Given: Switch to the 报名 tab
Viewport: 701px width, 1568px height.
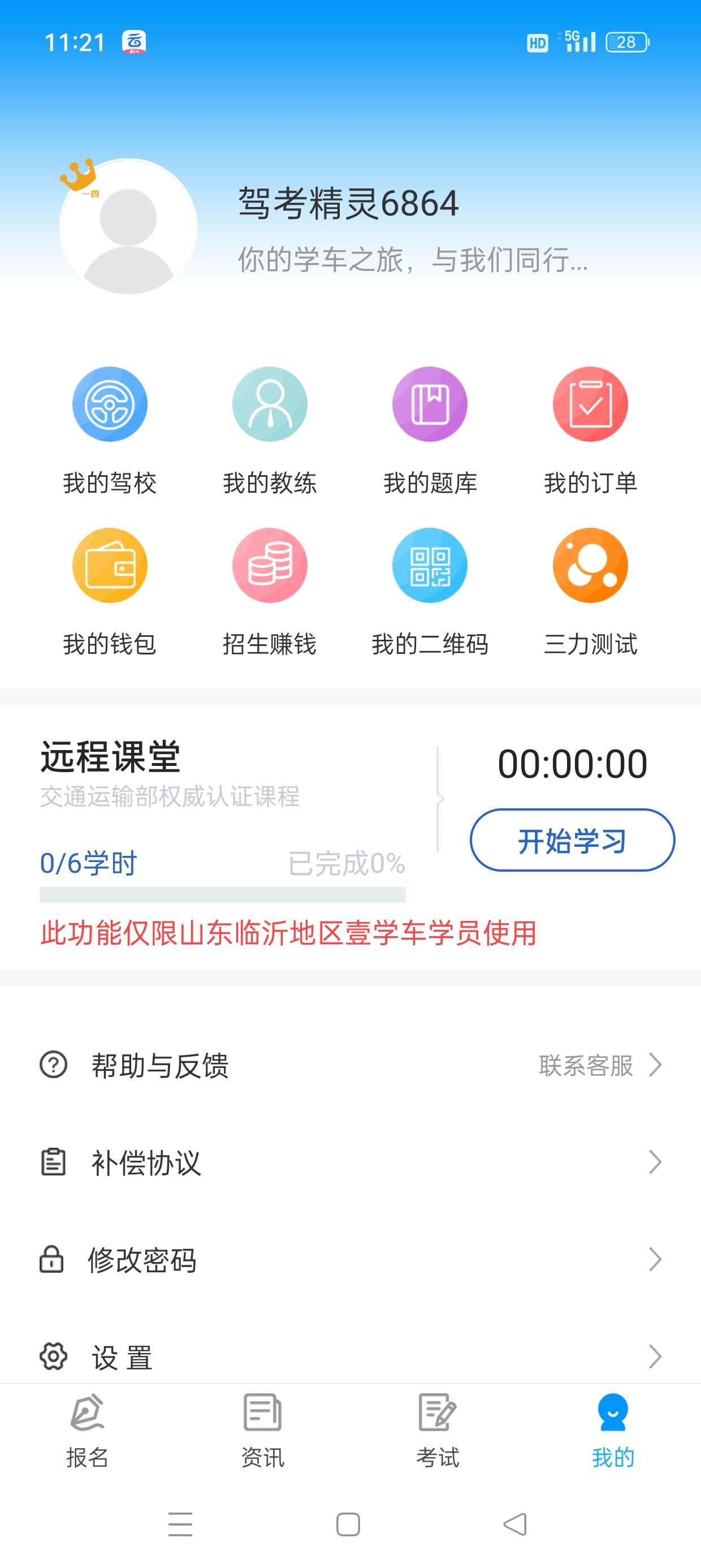Looking at the screenshot, I should pyautogui.click(x=88, y=1431).
